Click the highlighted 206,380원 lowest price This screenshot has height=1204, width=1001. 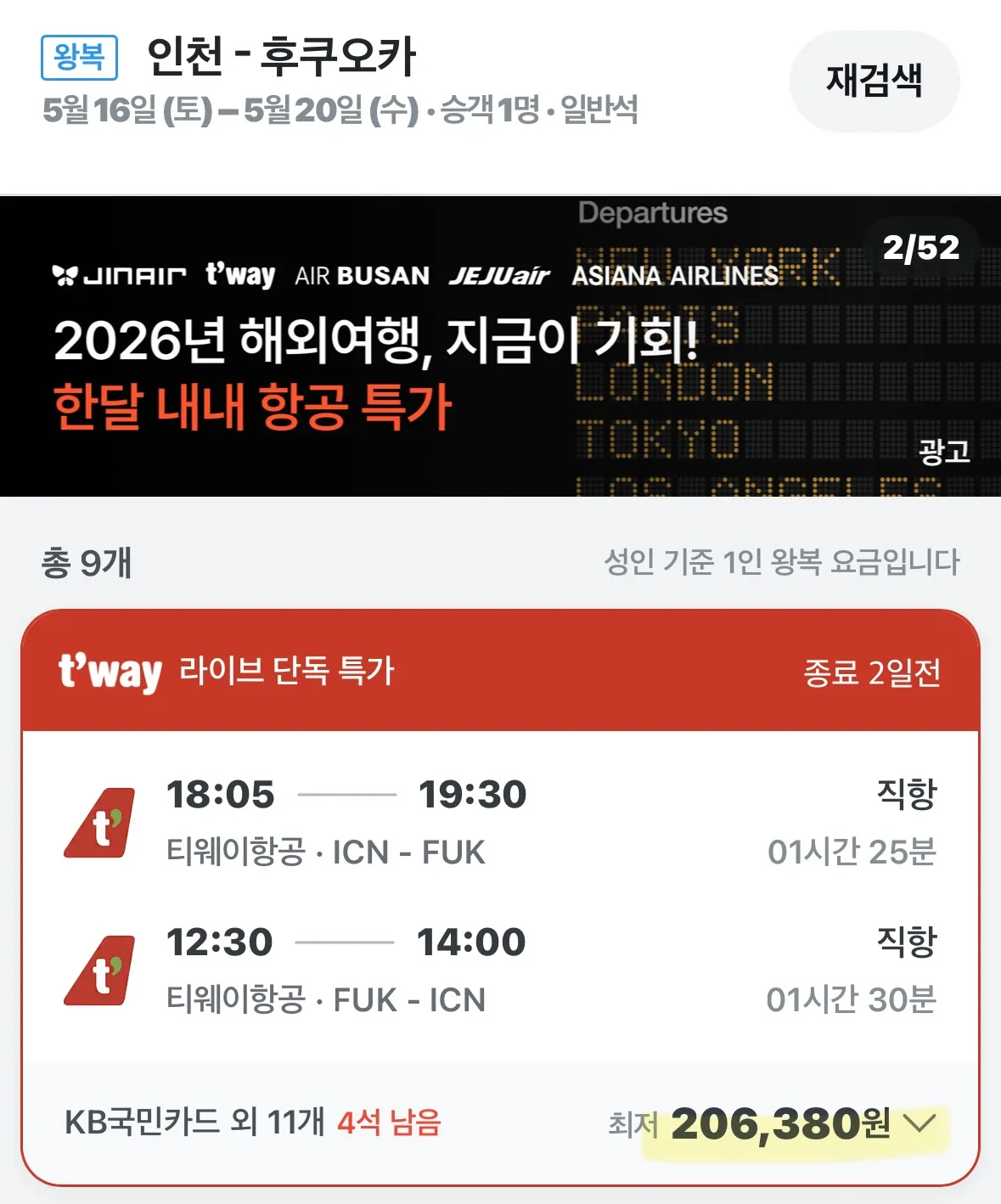pos(783,1124)
